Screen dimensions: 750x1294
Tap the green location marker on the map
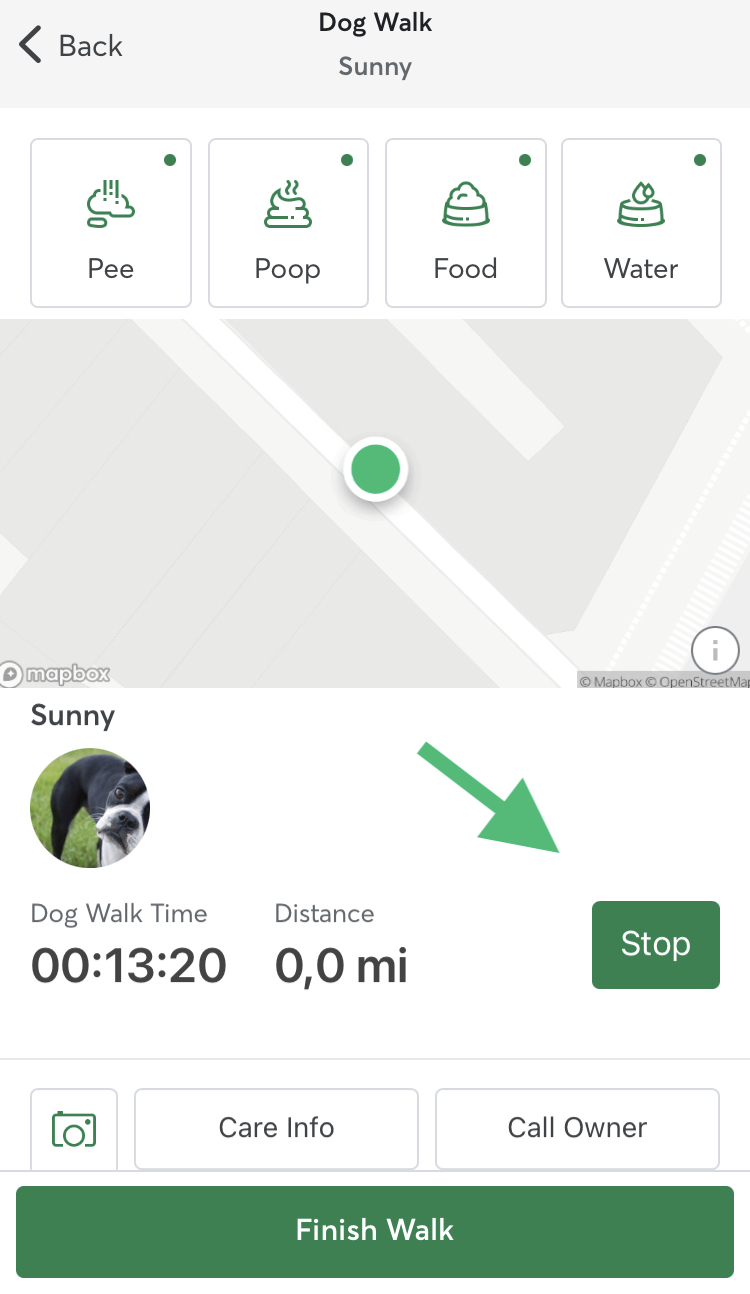tap(375, 468)
